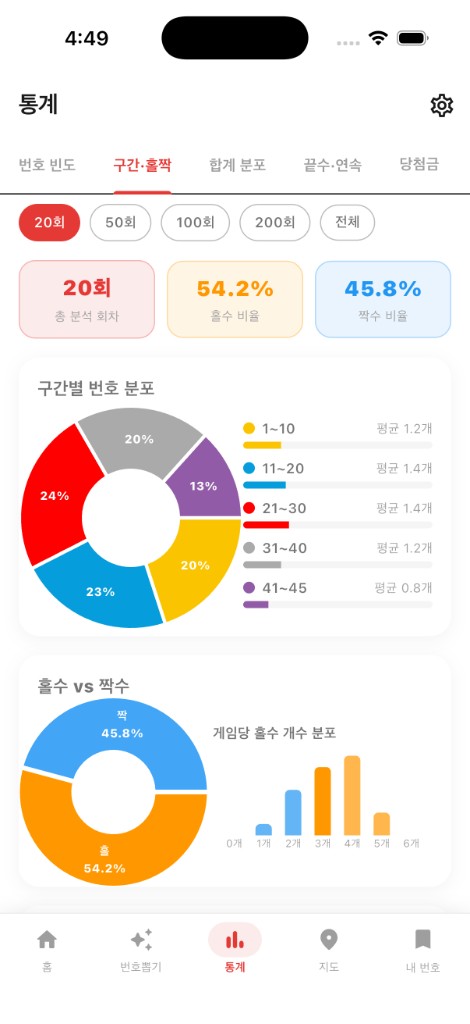Choose the 200회 range chip
Viewport: 470px width, 1024px height.
pos(275,223)
